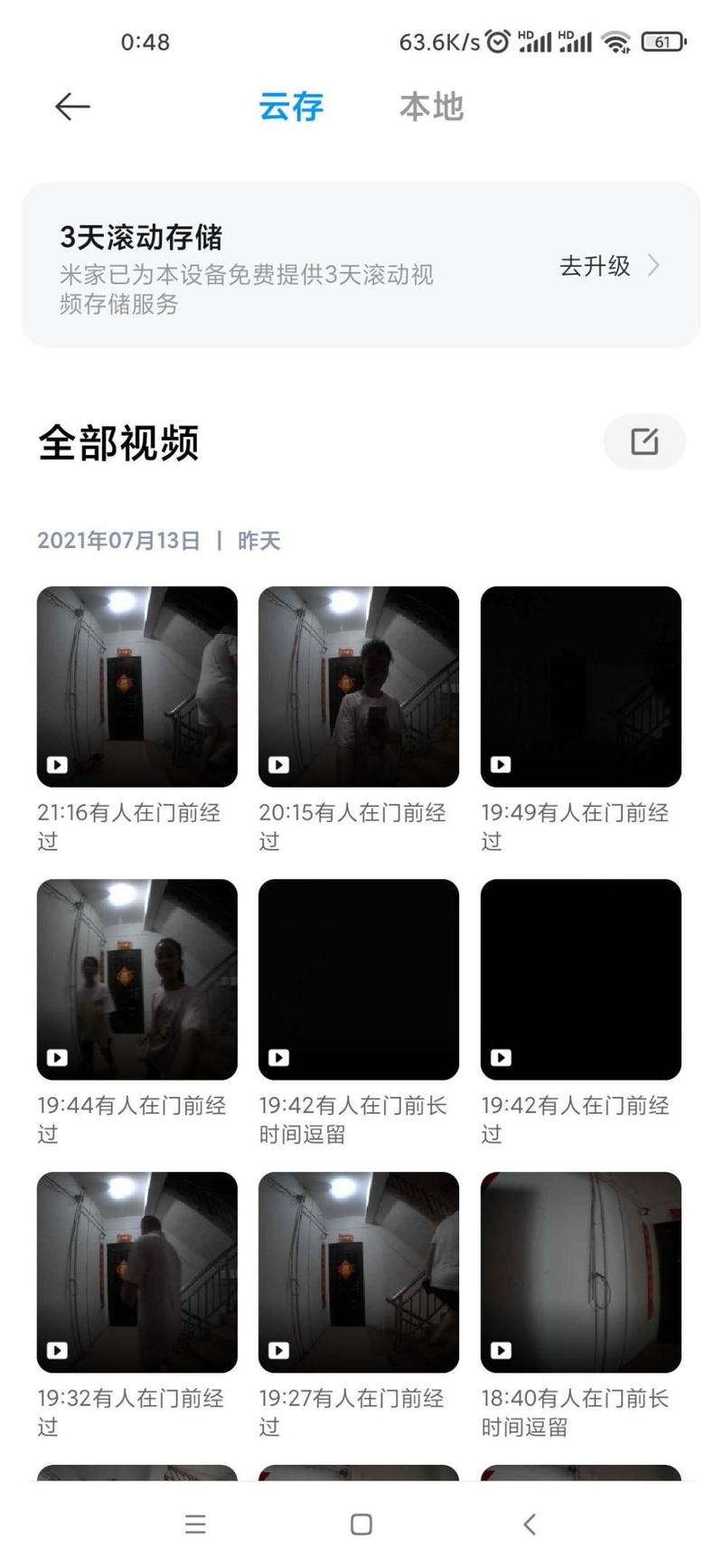Open recent apps from navigation bar
This screenshot has width=723, height=1568.
tap(195, 1525)
